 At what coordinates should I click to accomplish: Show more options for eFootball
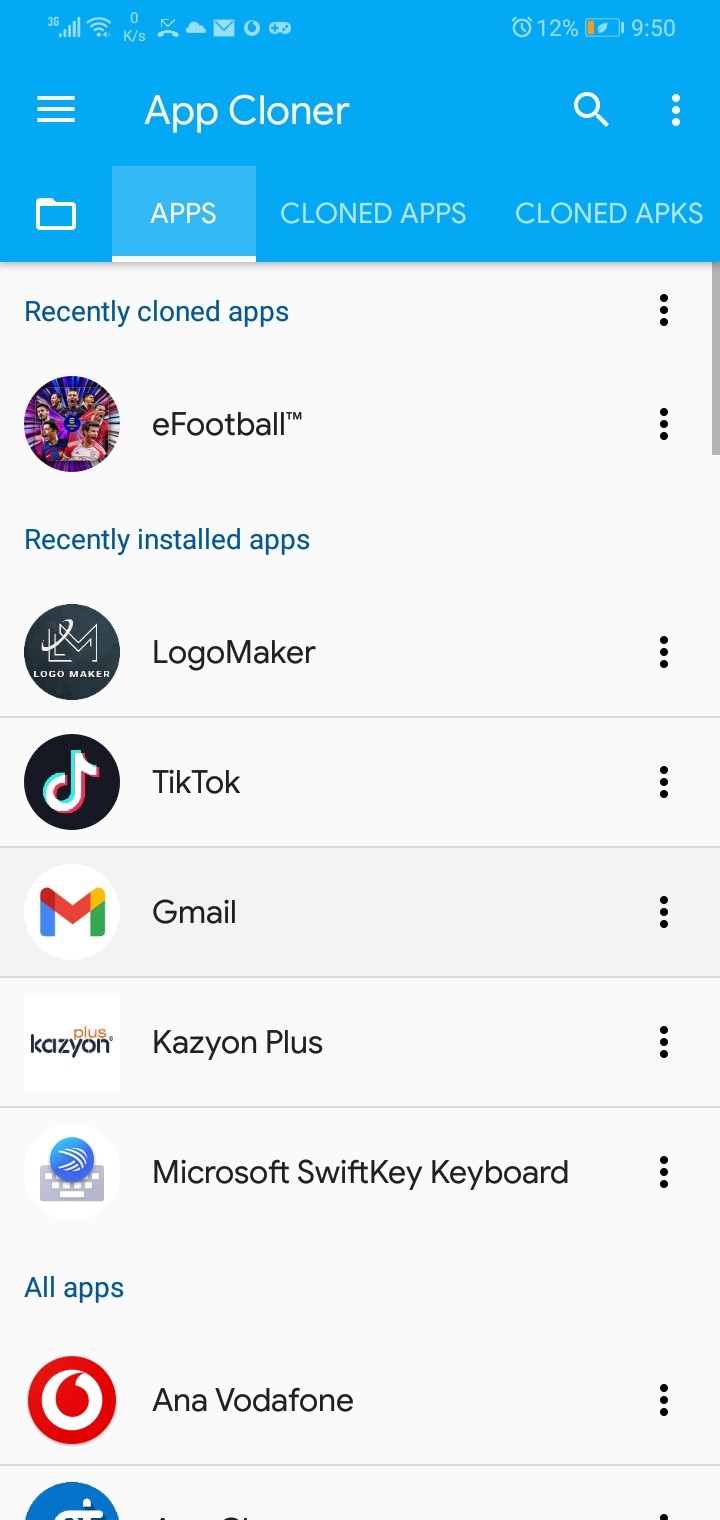click(664, 424)
